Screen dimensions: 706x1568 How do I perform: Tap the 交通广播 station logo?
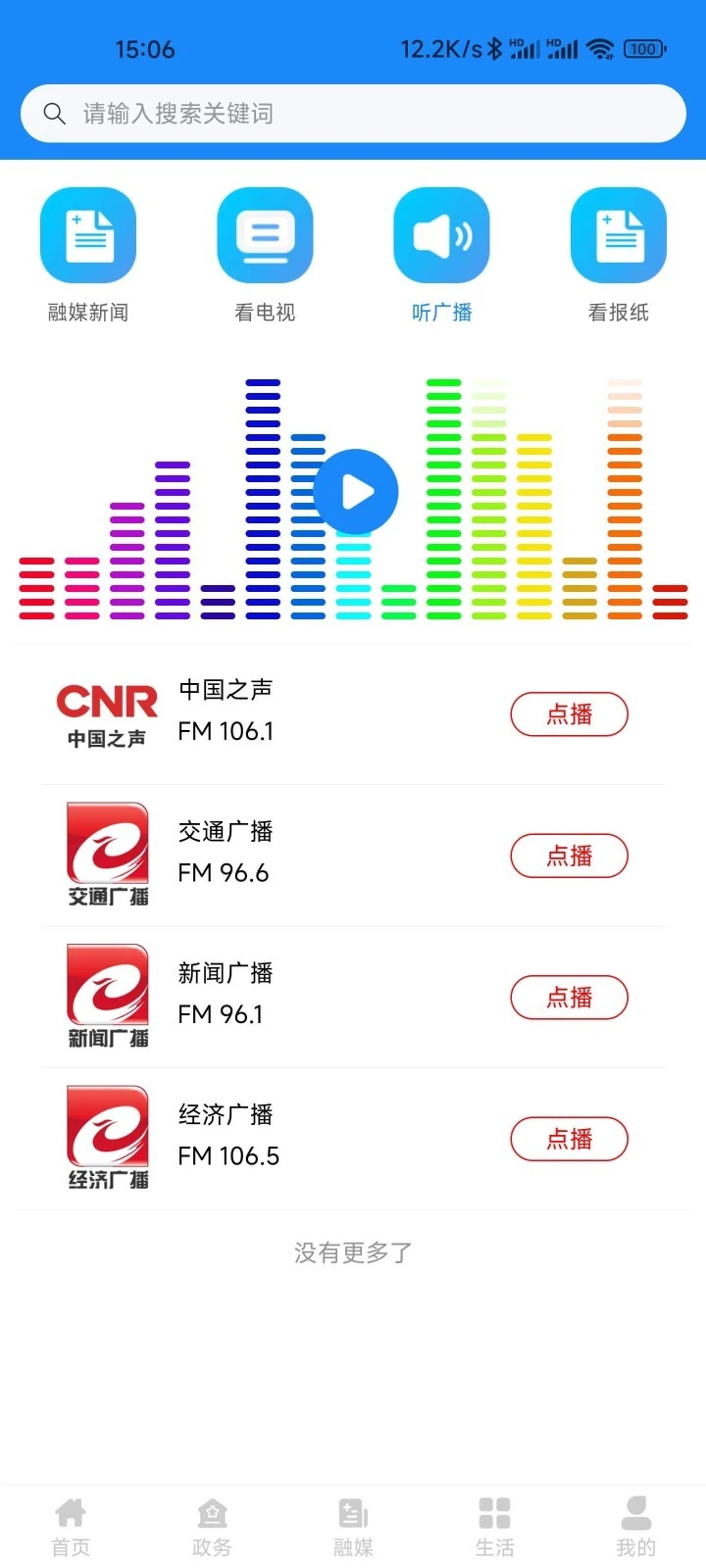coord(107,854)
